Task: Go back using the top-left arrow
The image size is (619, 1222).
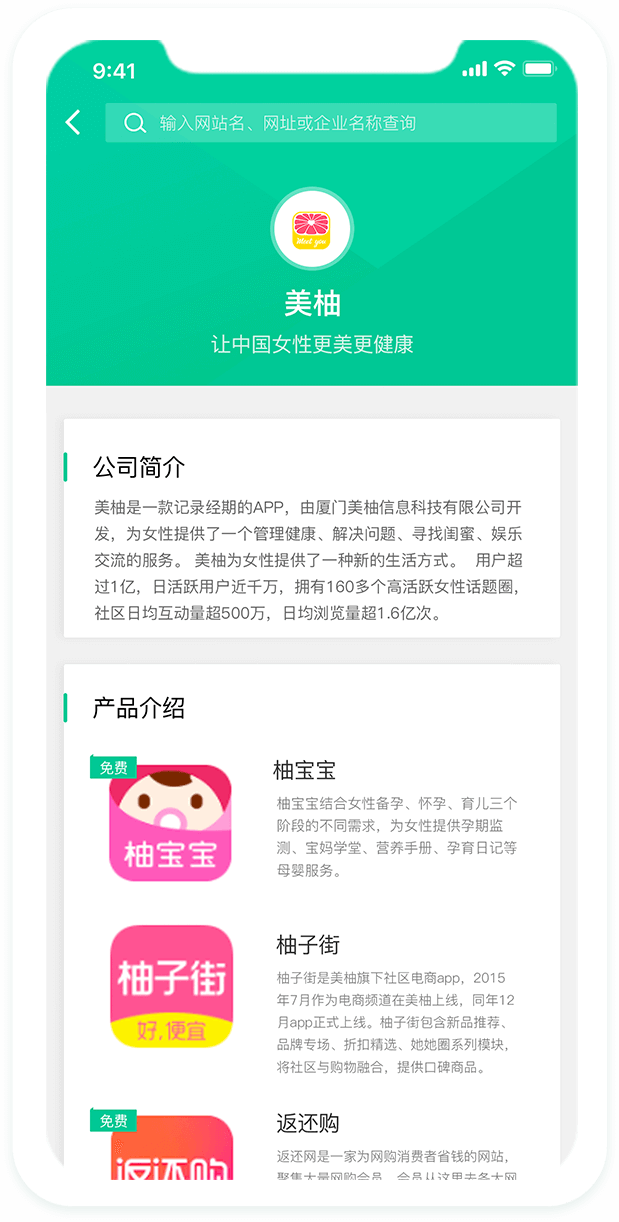Action: tap(73, 123)
